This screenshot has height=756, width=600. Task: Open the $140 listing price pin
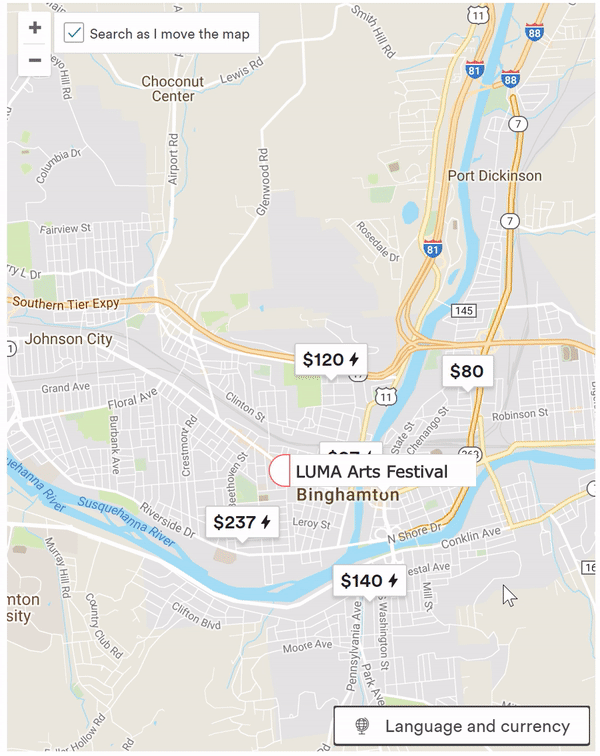click(369, 581)
